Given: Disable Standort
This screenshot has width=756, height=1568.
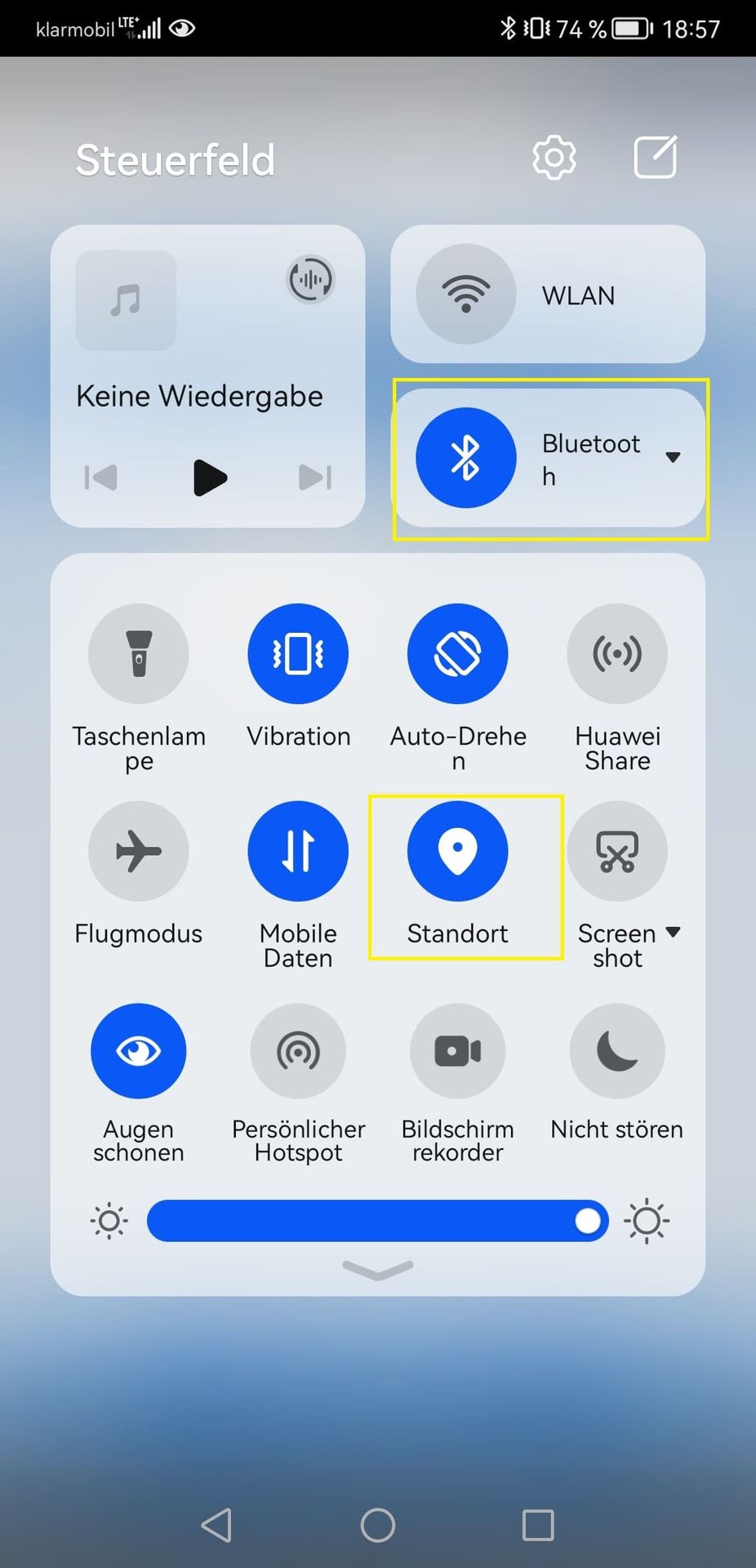Looking at the screenshot, I should [x=458, y=851].
